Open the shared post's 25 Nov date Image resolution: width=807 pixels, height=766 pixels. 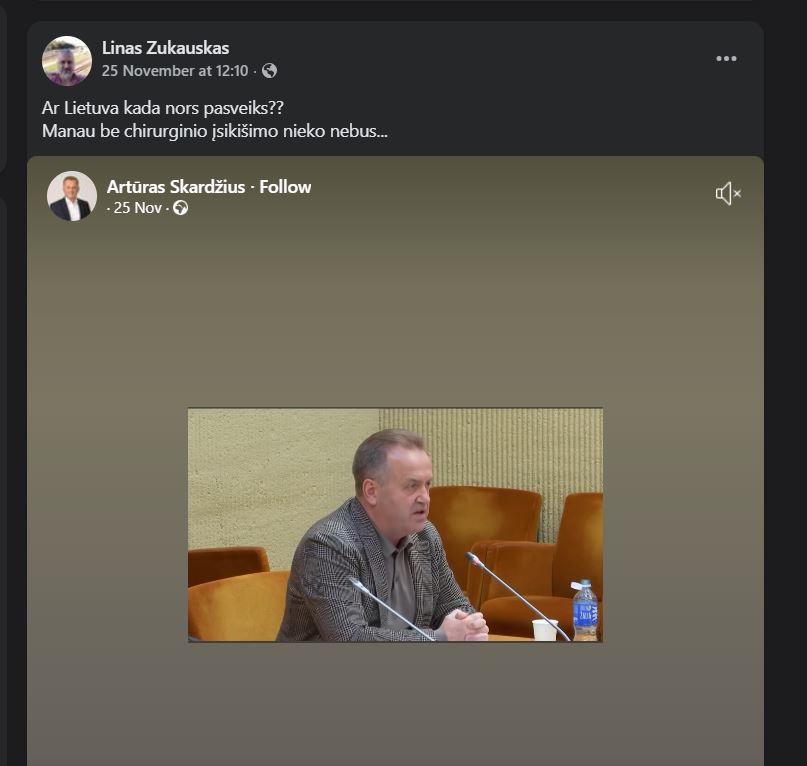point(137,208)
